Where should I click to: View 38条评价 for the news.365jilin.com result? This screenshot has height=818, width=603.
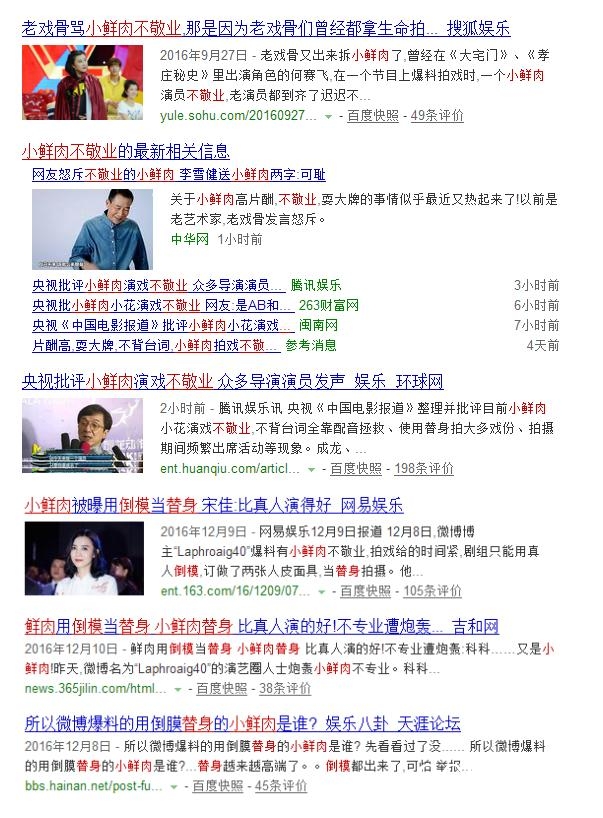coord(285,689)
